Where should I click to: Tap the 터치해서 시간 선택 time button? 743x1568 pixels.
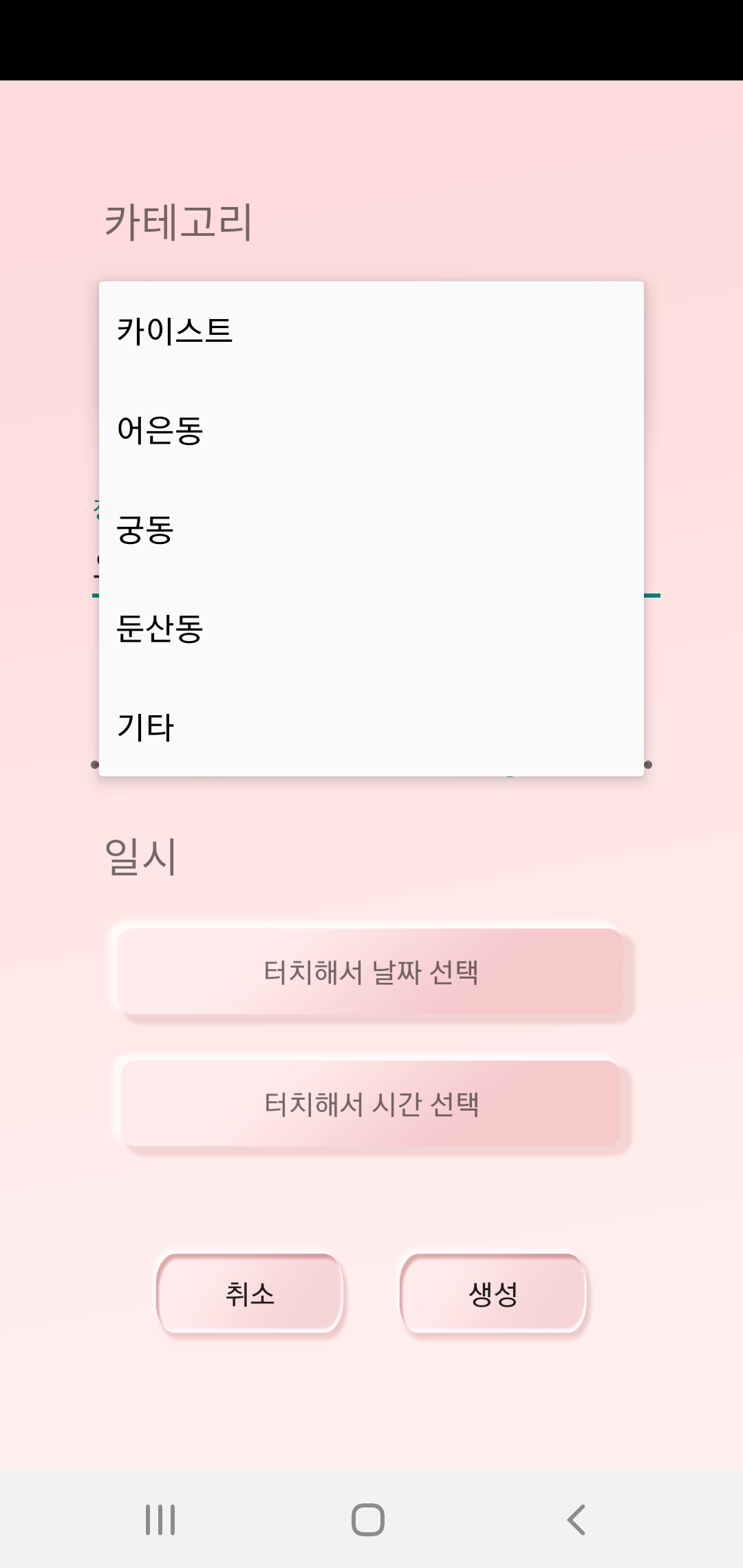point(371,1104)
